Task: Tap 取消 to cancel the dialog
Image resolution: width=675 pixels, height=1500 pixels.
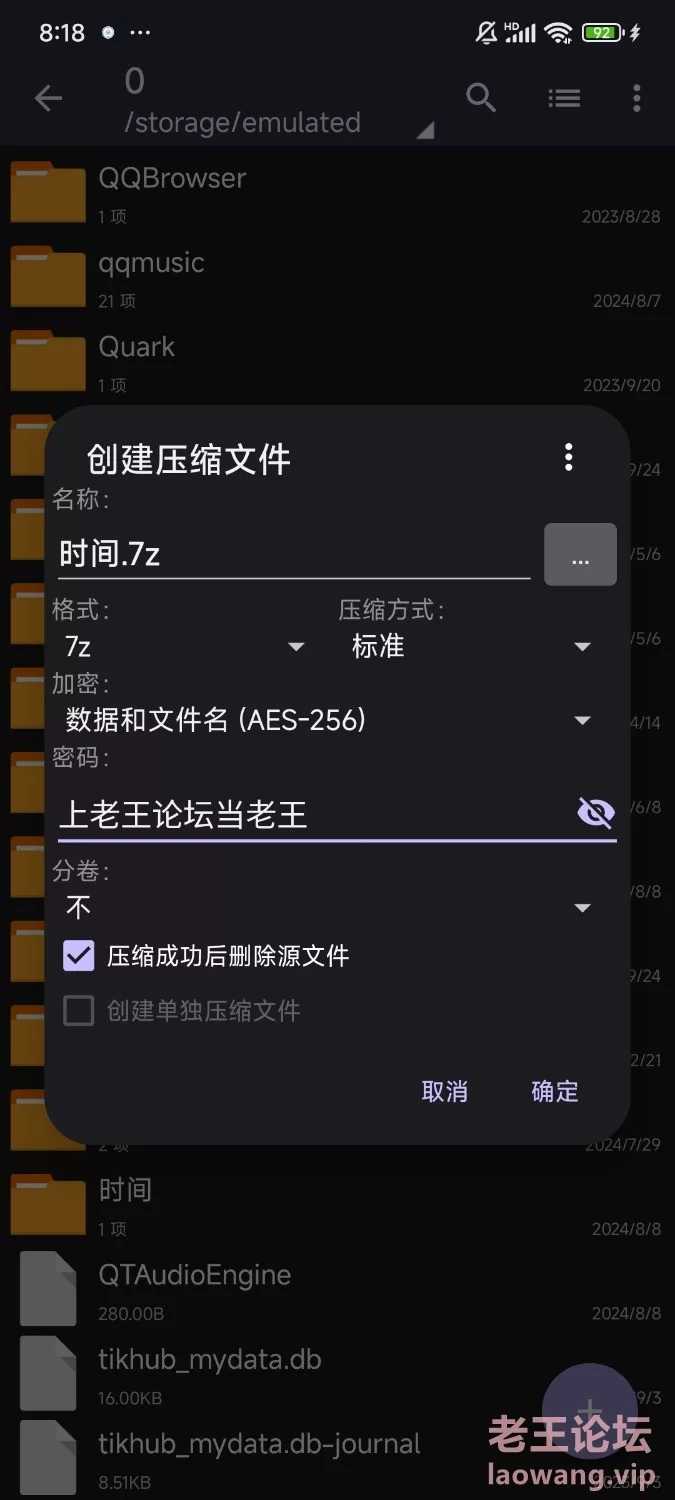Action: pyautogui.click(x=445, y=1091)
